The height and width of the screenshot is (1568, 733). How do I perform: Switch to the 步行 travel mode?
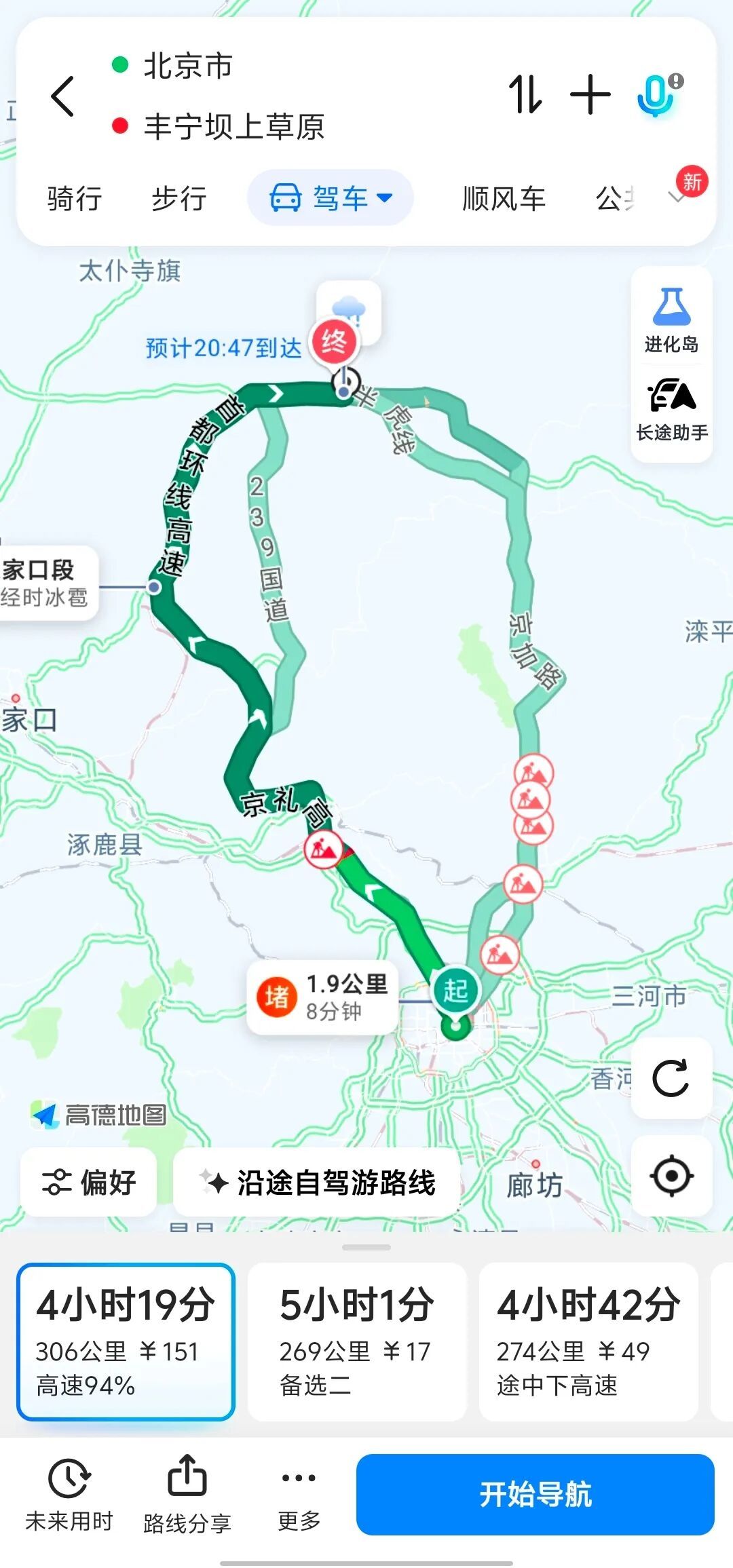(179, 199)
